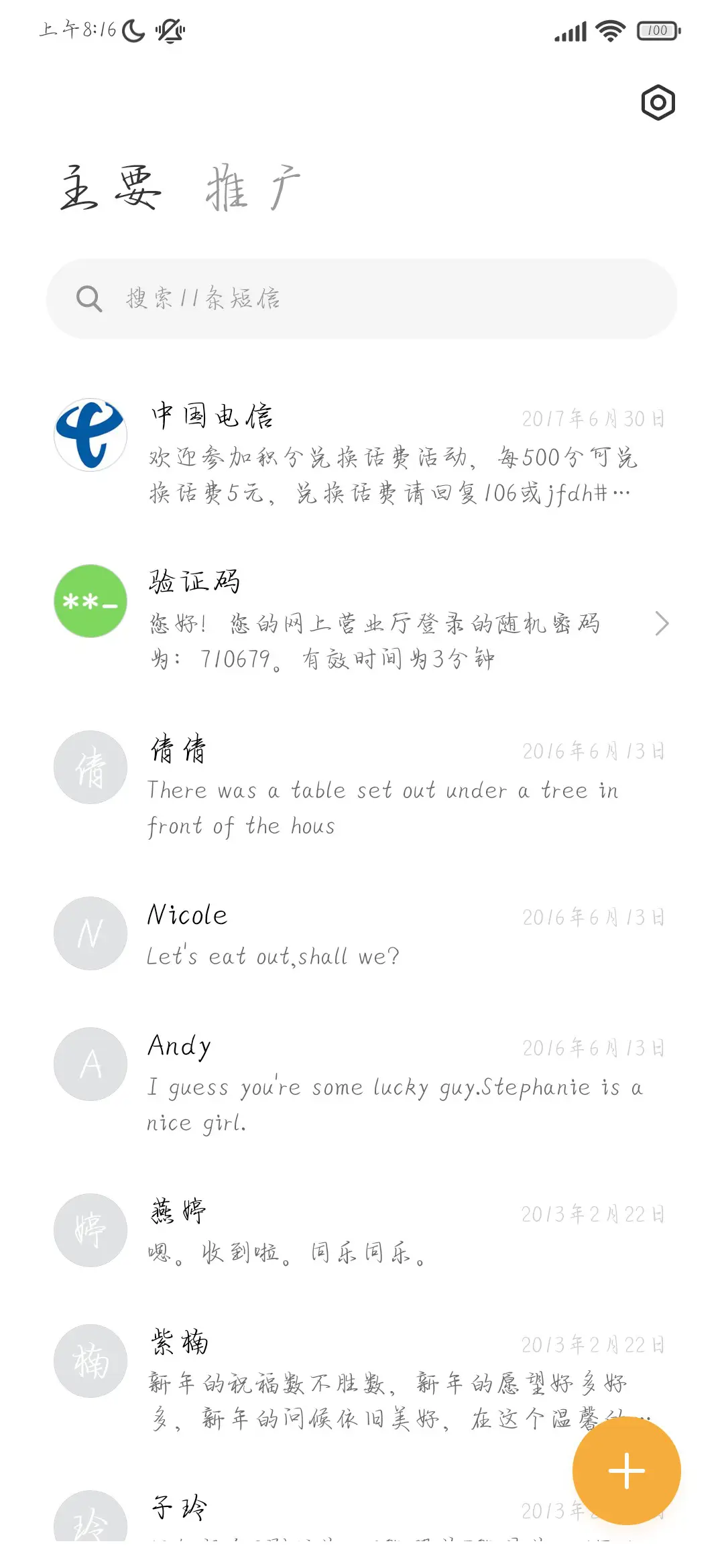Click the Wi-Fi status icon

tap(609, 30)
